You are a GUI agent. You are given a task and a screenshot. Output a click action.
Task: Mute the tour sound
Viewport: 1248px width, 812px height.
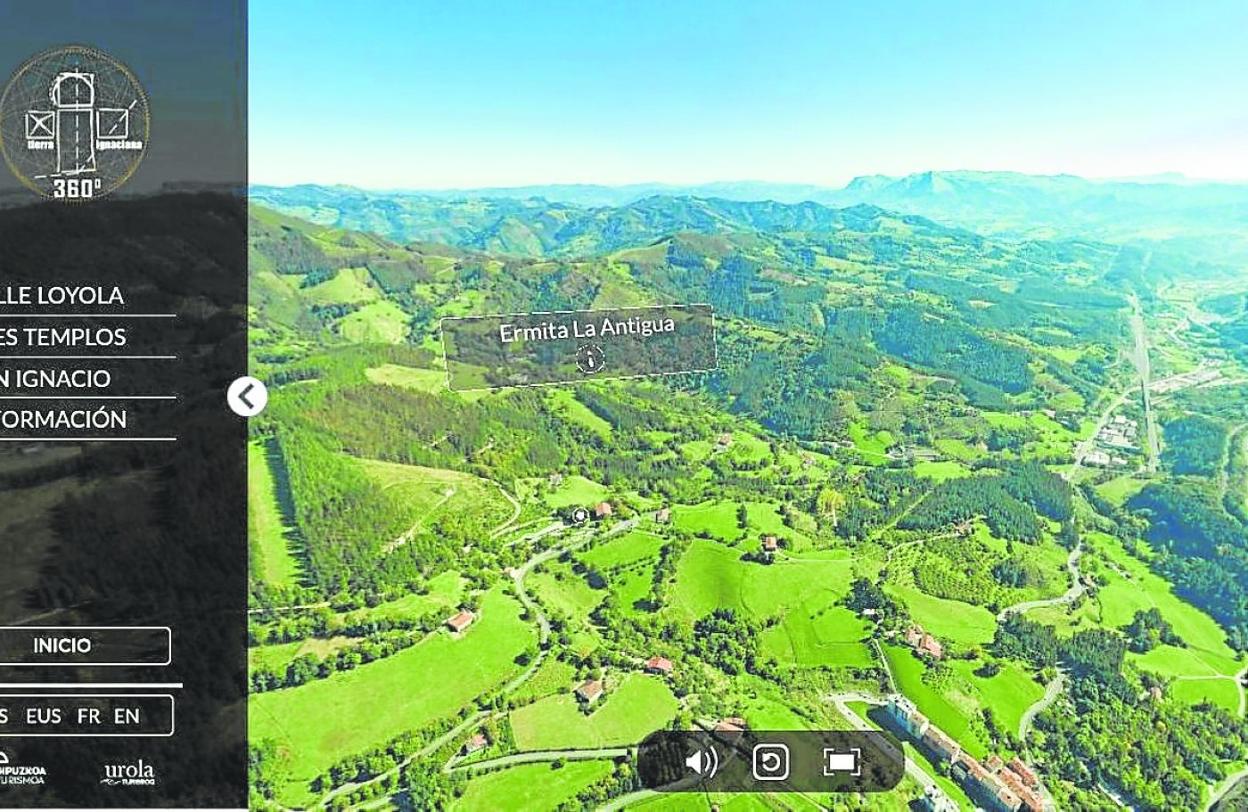tap(701, 762)
